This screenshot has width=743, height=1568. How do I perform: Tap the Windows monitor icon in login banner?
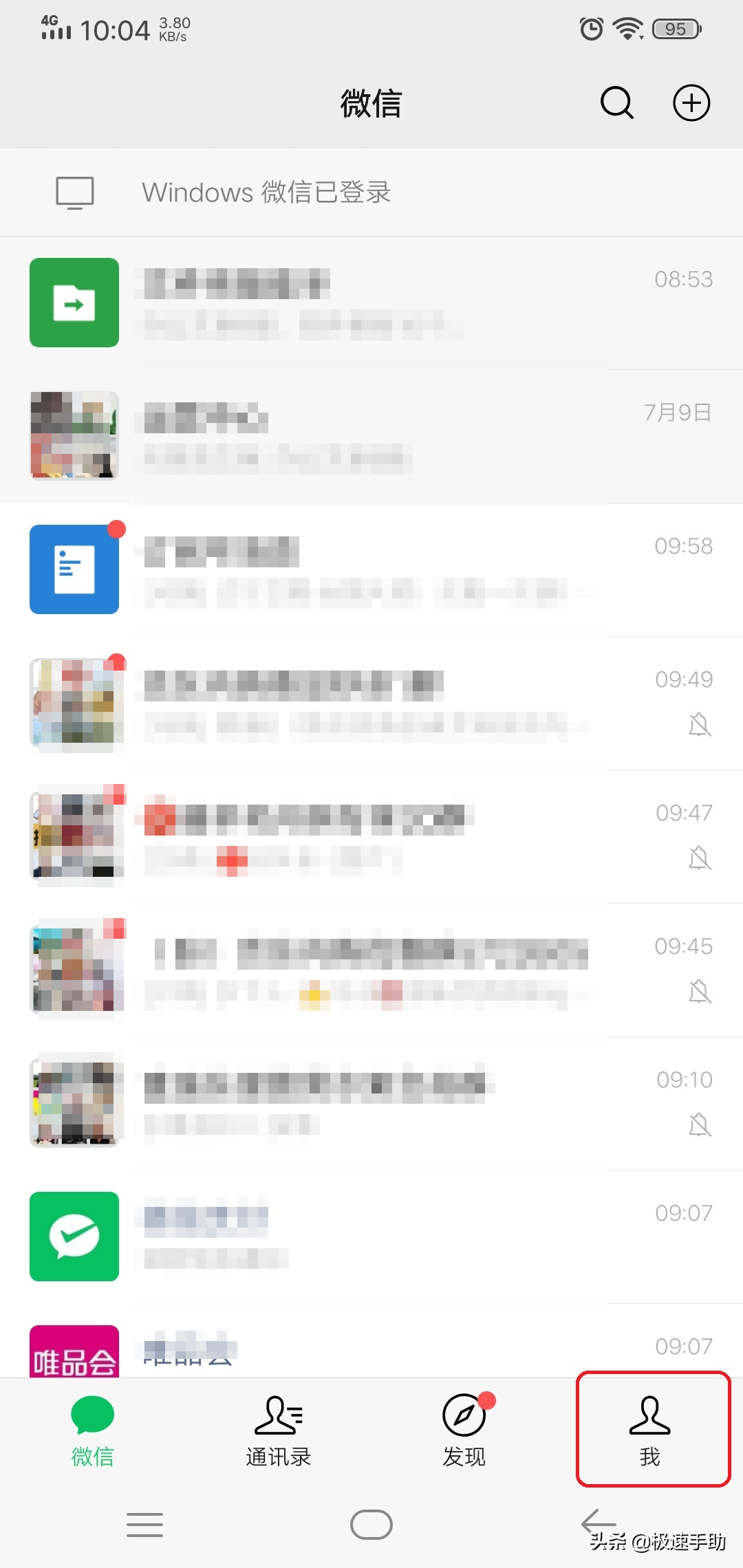click(x=74, y=193)
